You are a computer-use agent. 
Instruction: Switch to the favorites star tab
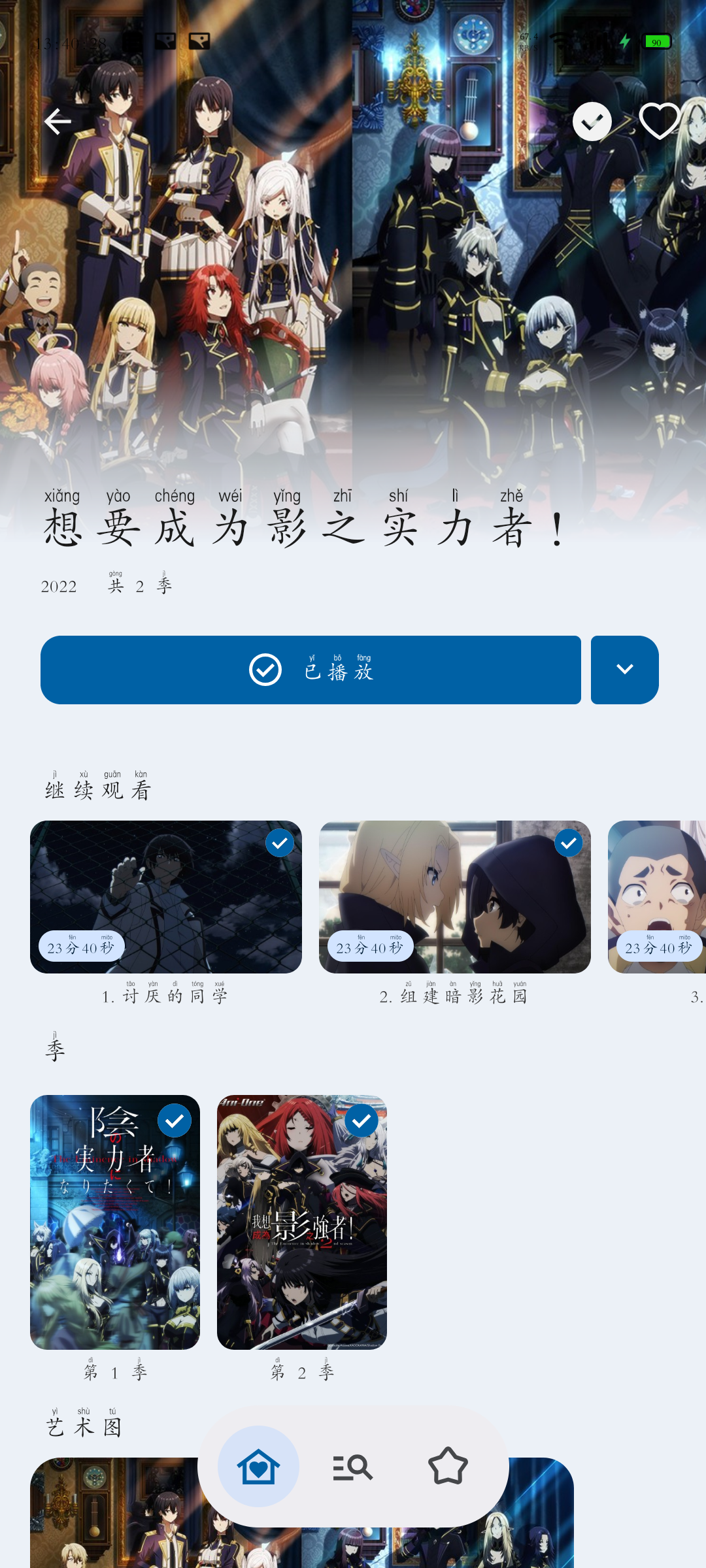pos(448,1467)
